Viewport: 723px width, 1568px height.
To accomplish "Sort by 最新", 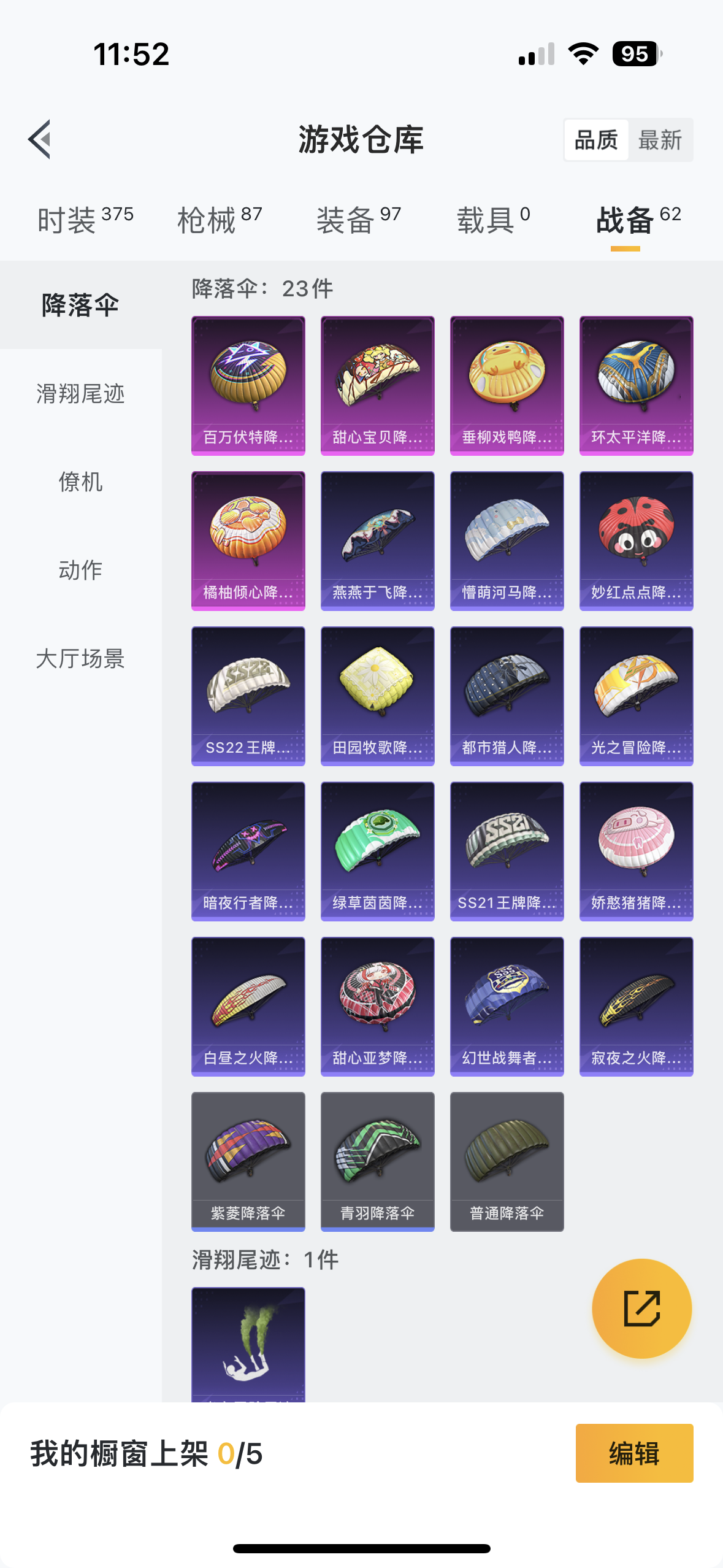I will 660,140.
